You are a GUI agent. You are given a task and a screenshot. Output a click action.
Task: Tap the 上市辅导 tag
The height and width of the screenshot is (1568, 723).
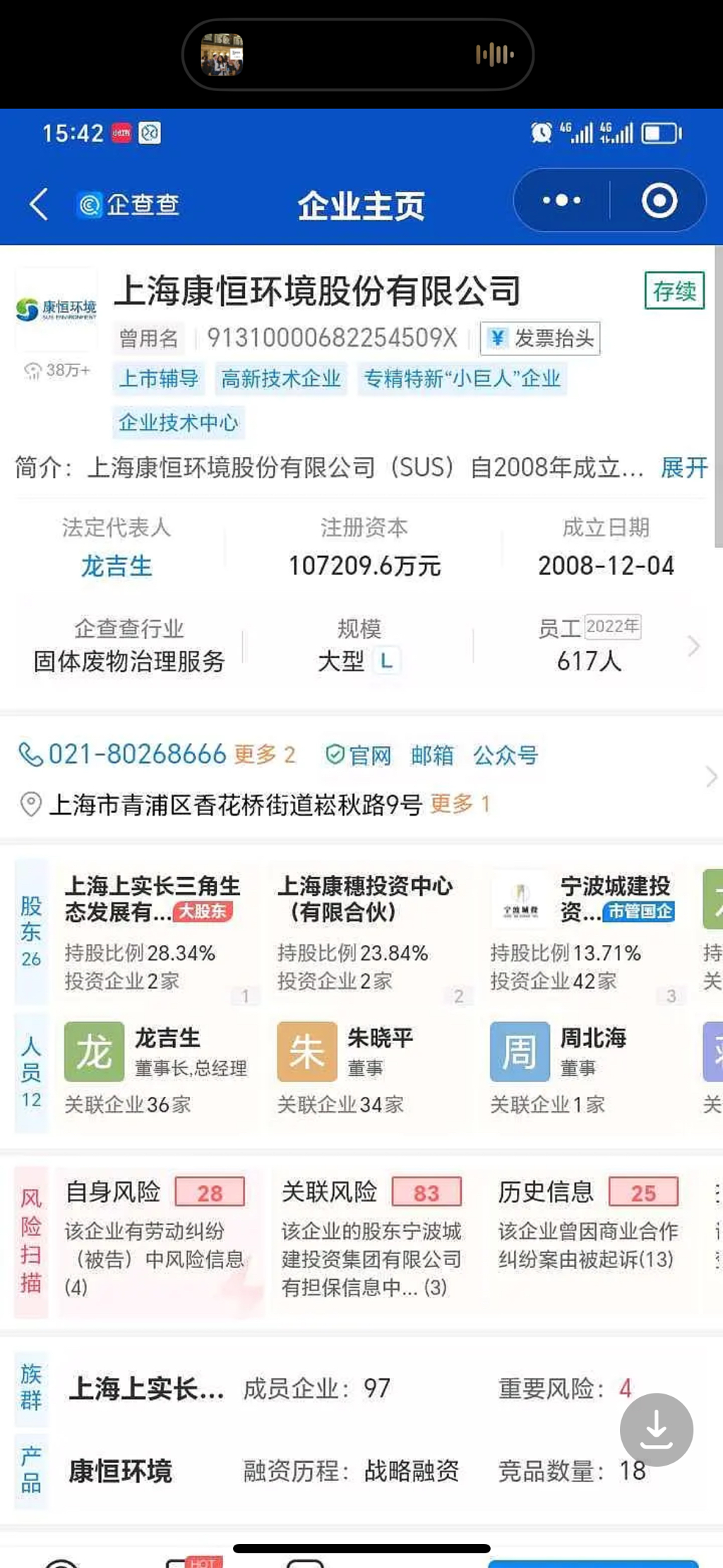[158, 379]
